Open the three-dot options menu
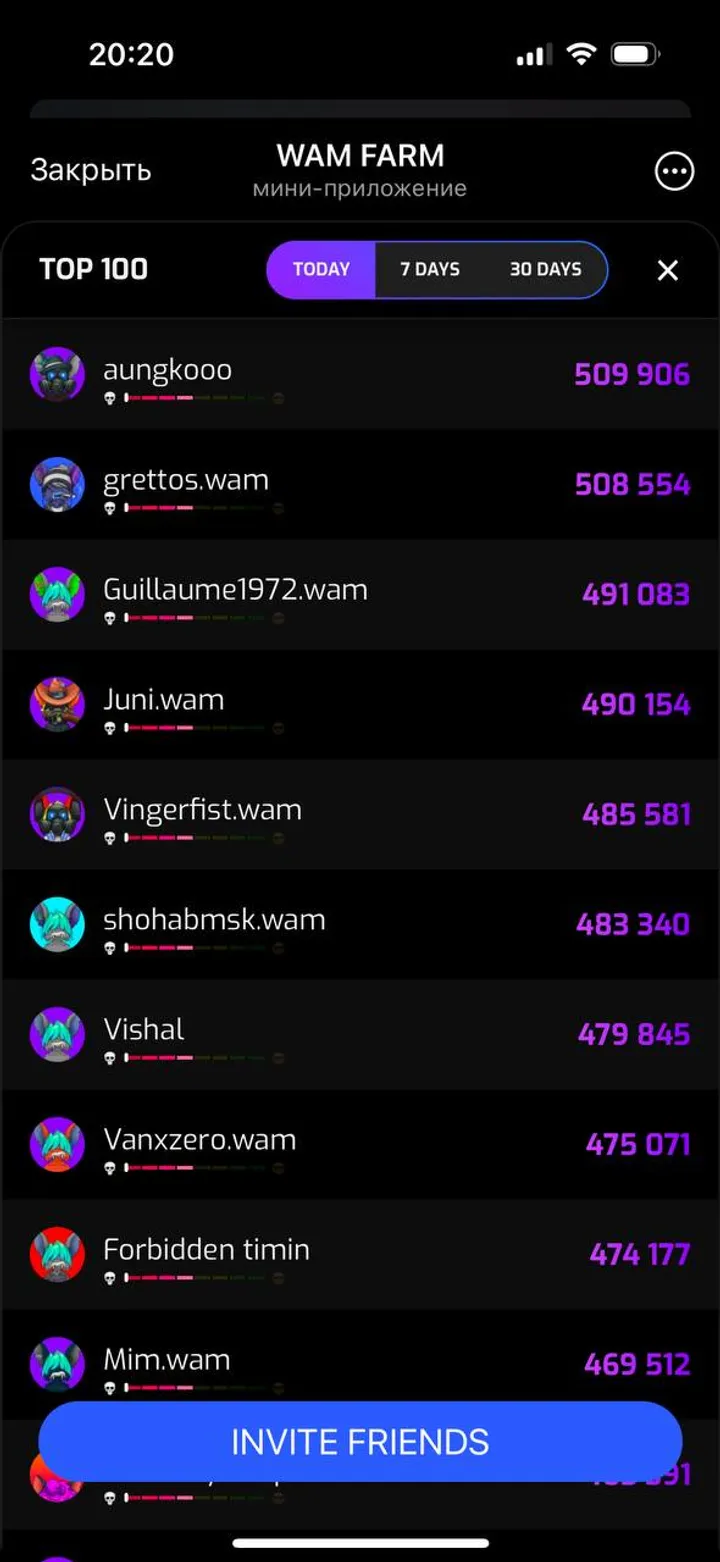Screen dimensions: 720x1562 [x=673, y=171]
